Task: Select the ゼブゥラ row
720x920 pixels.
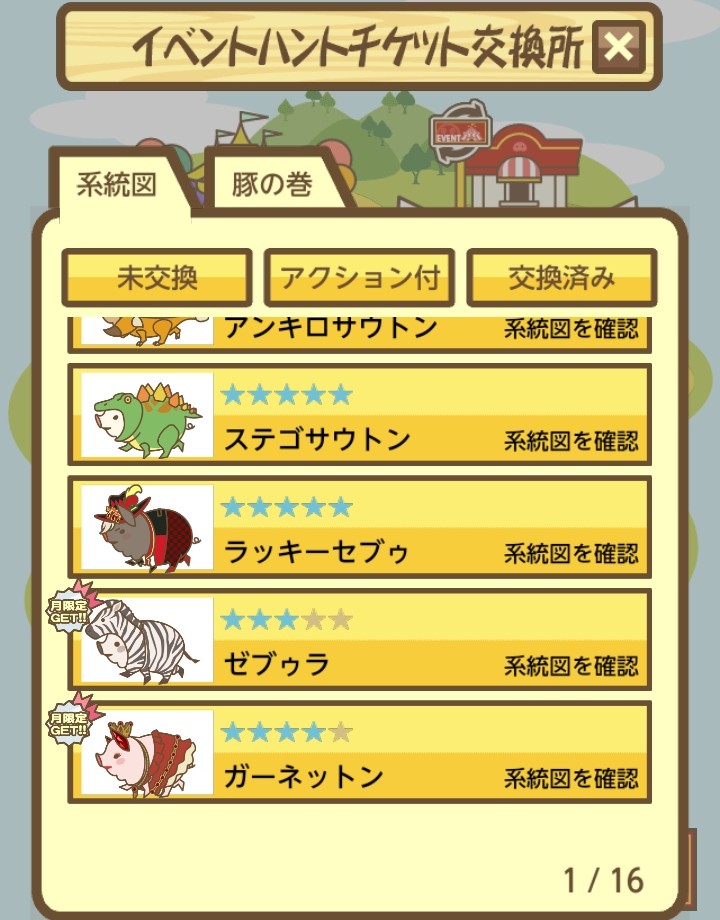Action: (360, 641)
